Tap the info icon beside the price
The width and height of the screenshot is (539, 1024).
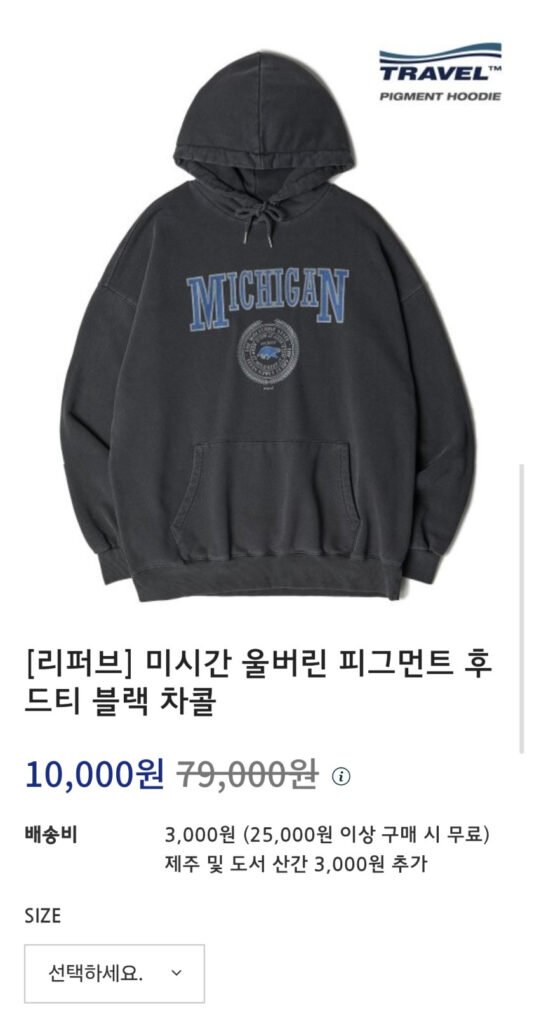point(341,776)
